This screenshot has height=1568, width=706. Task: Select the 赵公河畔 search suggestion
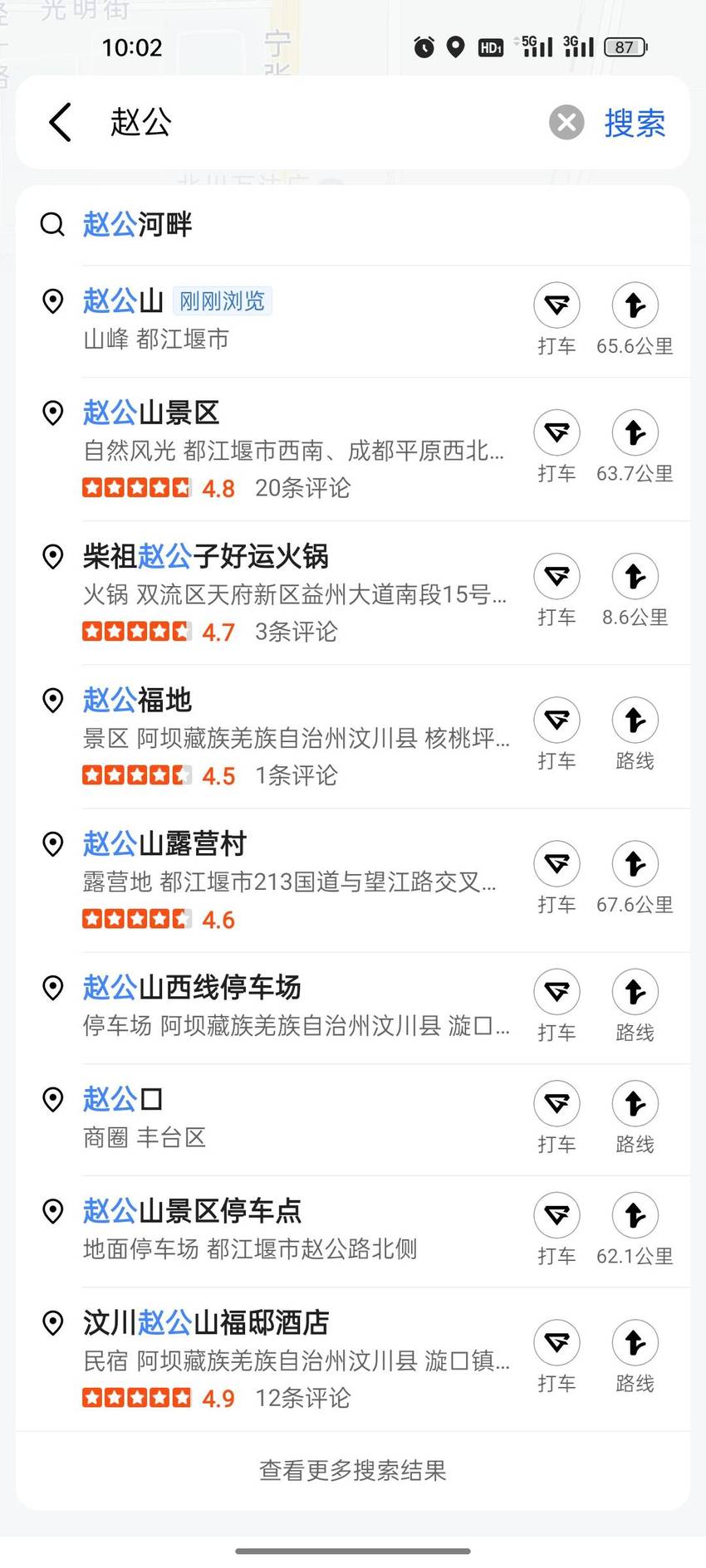[353, 224]
